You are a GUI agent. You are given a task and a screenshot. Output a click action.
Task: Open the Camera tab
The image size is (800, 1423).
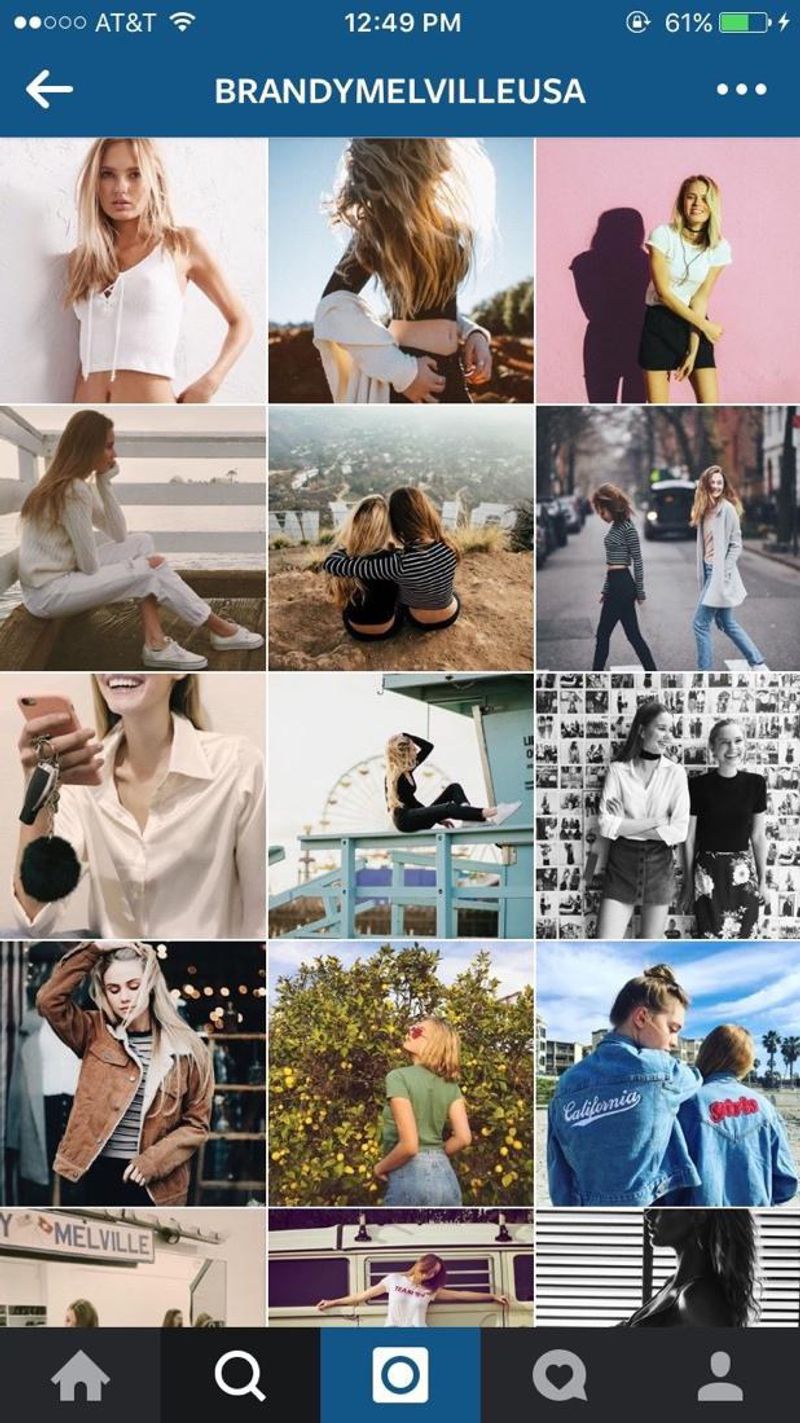point(400,1376)
